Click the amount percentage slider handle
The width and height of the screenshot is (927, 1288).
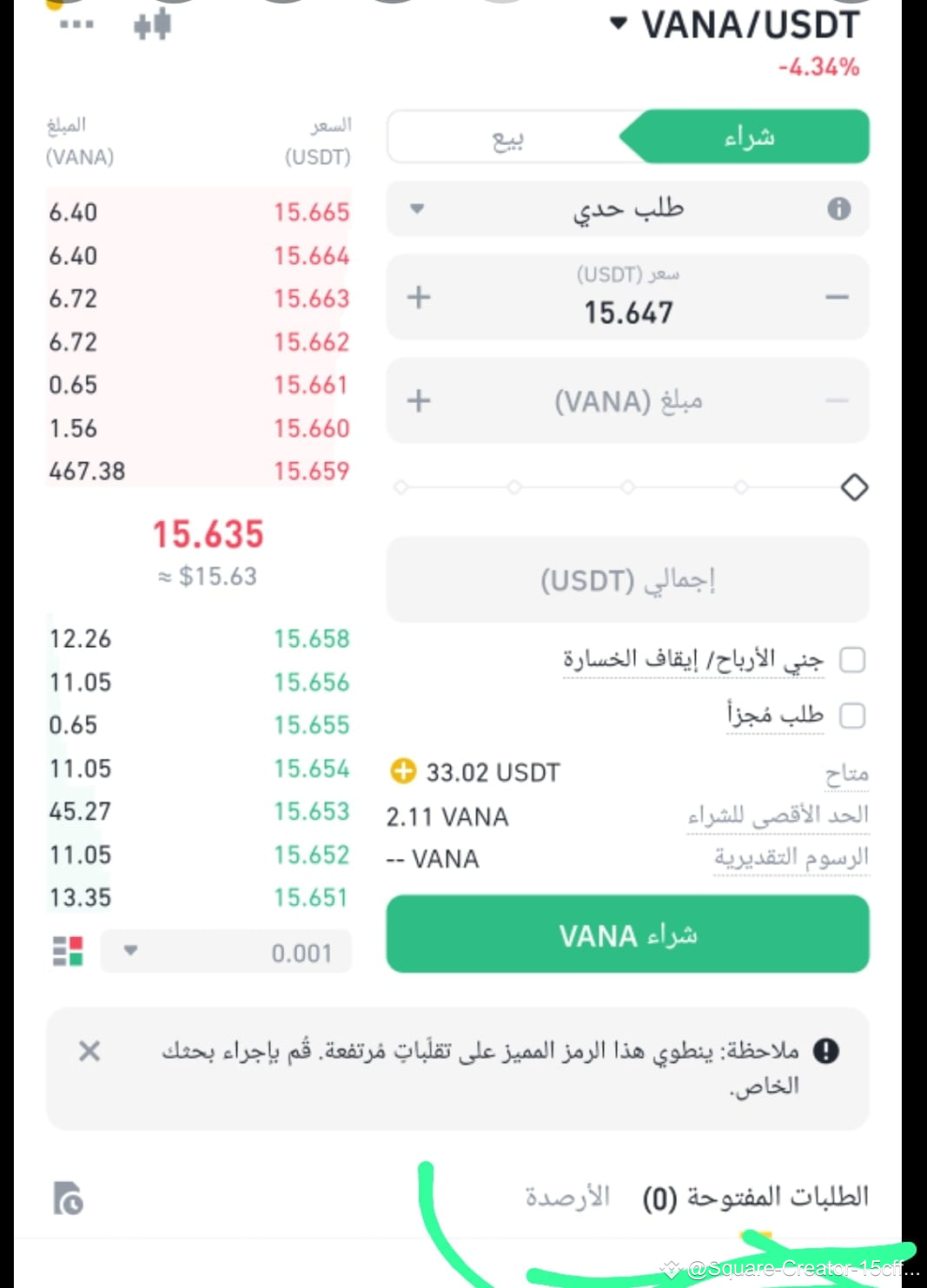(x=855, y=487)
